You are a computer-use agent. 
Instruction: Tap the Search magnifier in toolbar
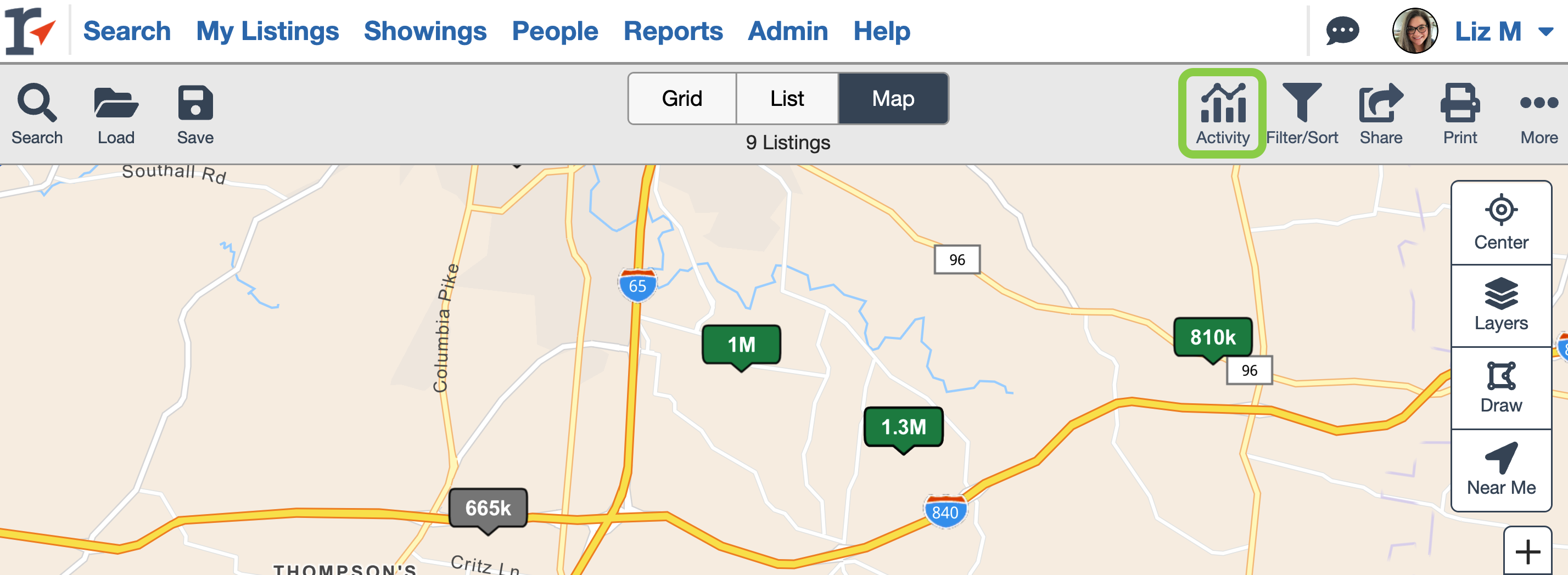click(x=37, y=113)
